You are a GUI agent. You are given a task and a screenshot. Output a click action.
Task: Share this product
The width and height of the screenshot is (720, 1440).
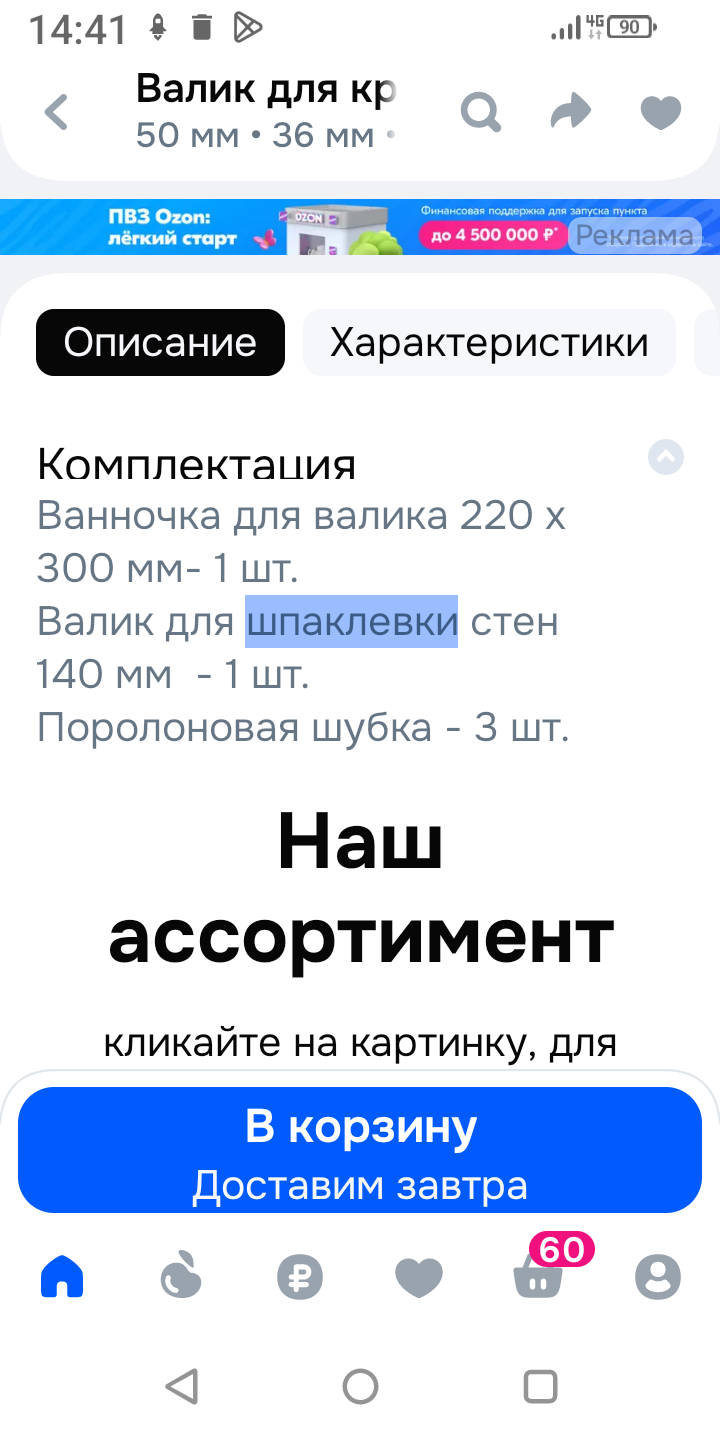571,112
